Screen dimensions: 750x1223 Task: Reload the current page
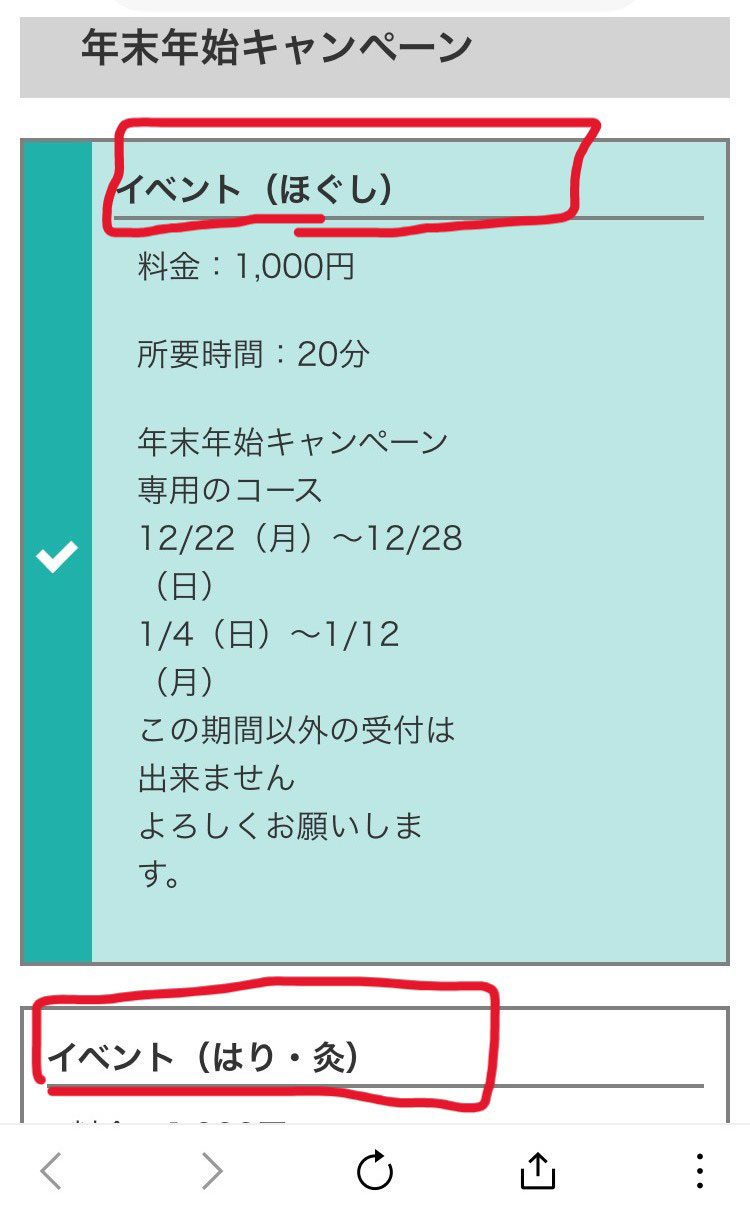[375, 1171]
